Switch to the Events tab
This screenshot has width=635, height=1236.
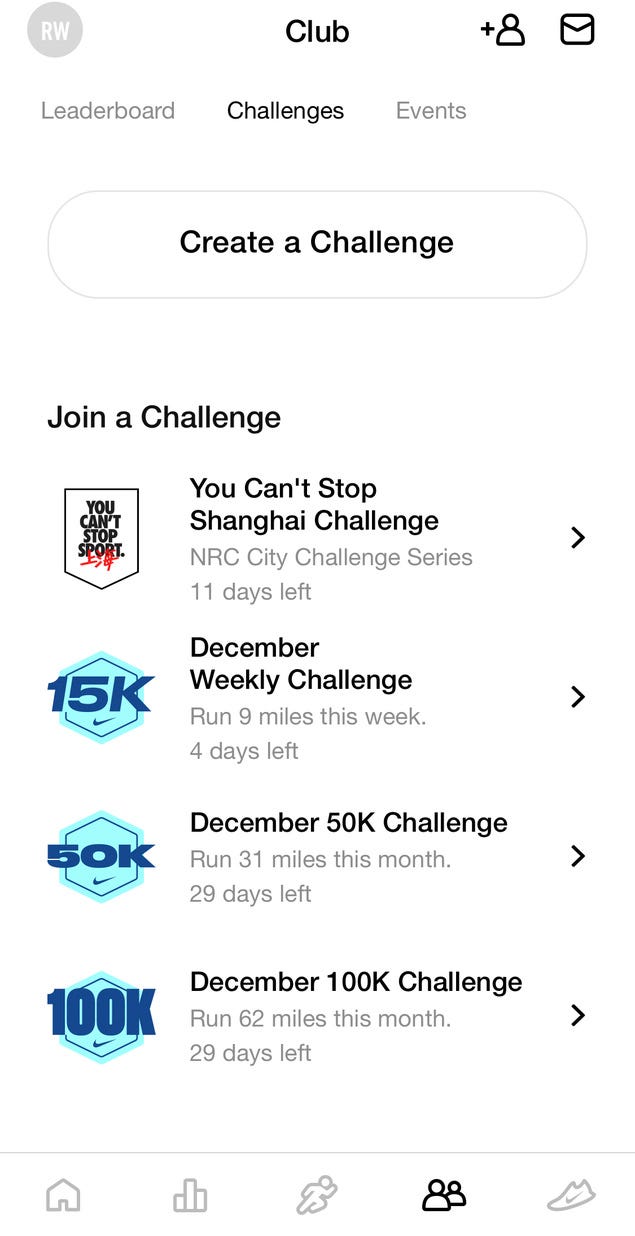point(431,111)
